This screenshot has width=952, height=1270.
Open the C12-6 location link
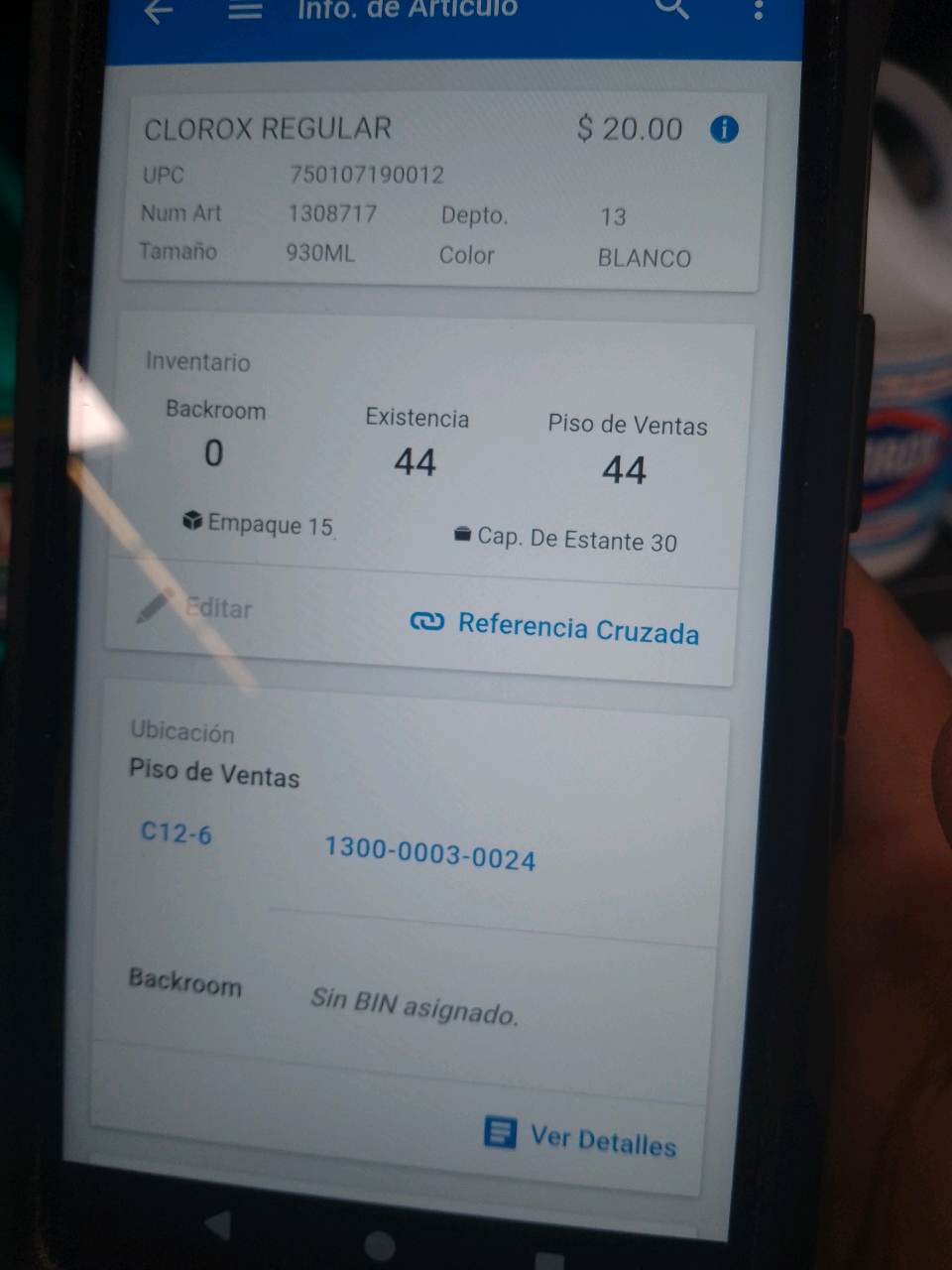[177, 832]
